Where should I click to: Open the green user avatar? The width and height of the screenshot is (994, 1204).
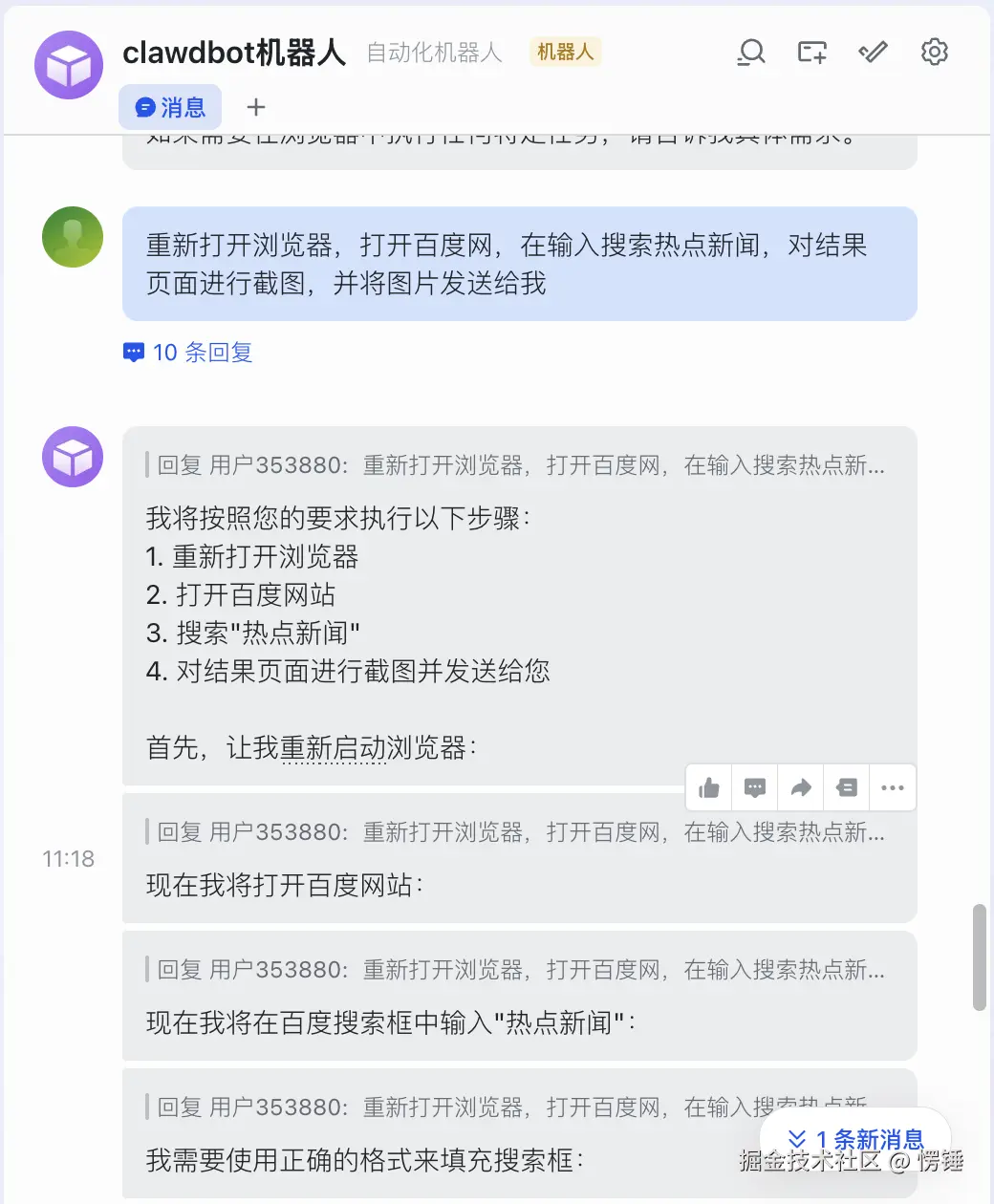pyautogui.click(x=73, y=237)
